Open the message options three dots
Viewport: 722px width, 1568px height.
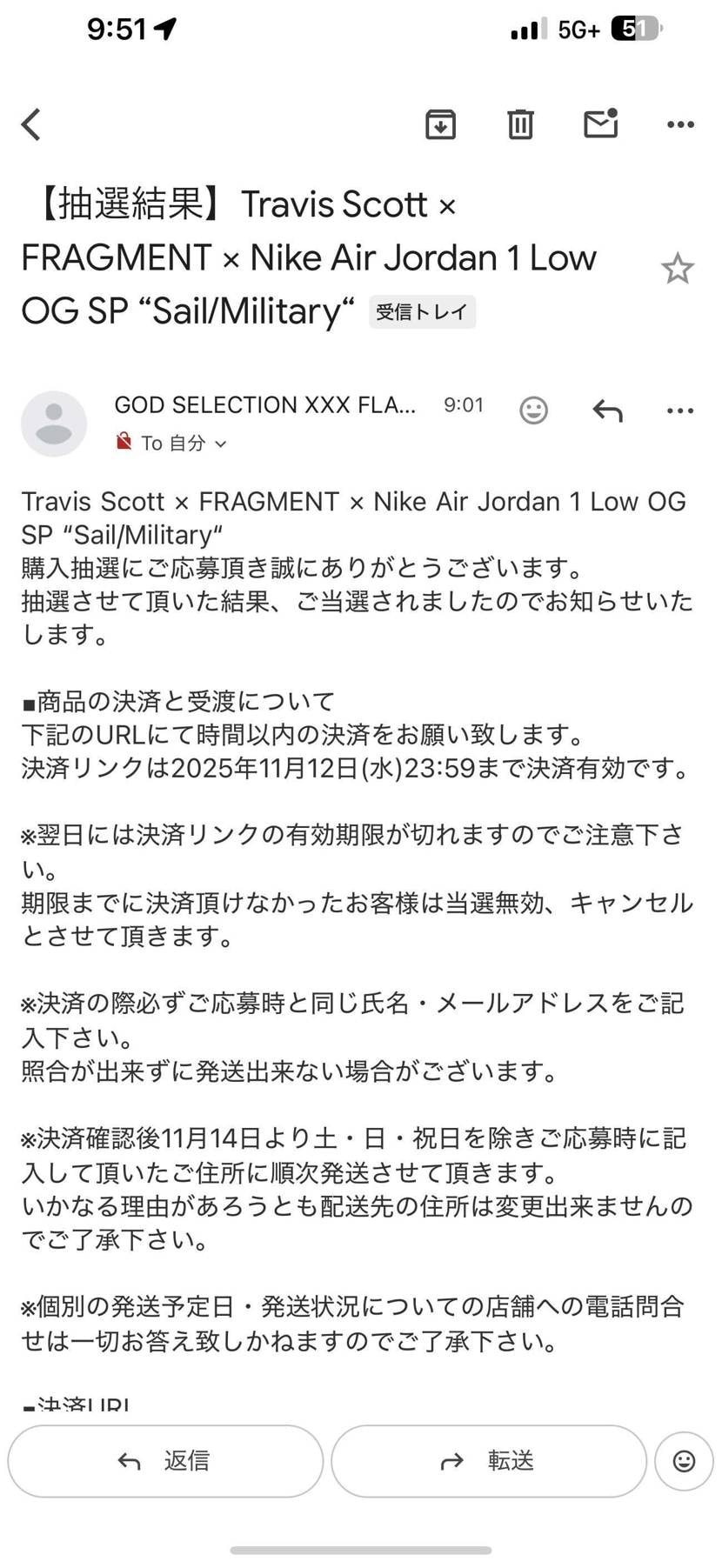[x=680, y=410]
